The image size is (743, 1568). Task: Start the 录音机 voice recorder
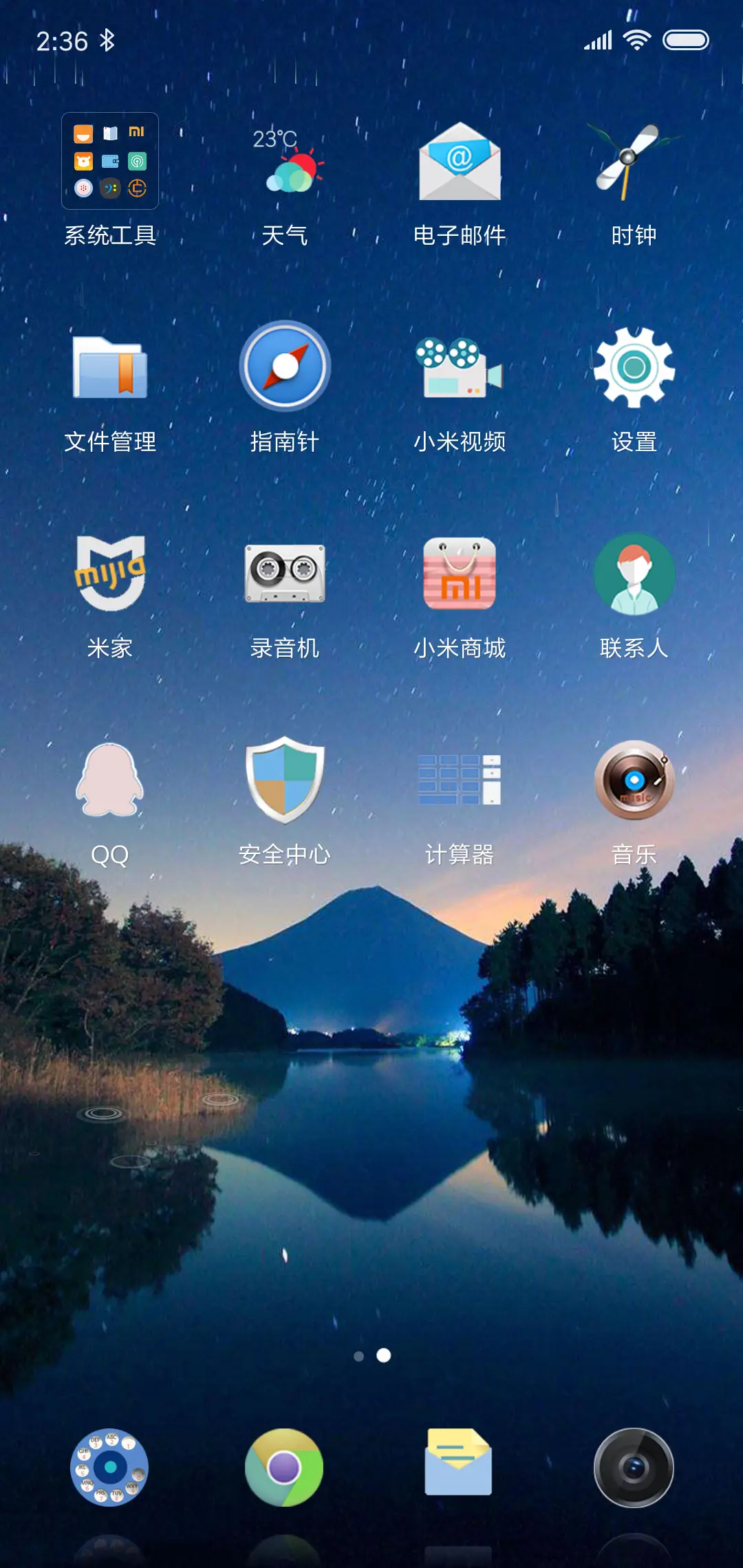pyautogui.click(x=285, y=576)
